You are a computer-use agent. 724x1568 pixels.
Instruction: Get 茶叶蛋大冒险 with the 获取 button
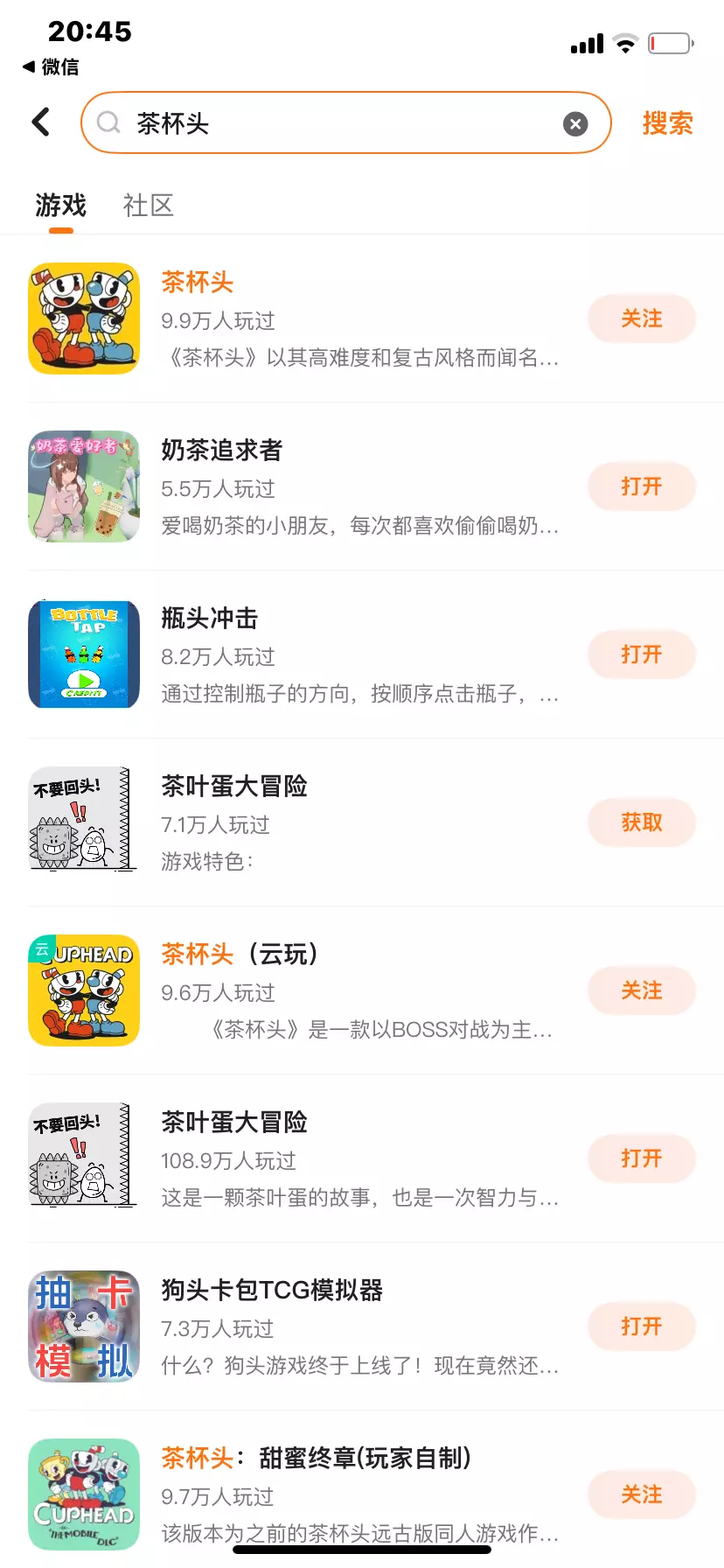coord(641,823)
